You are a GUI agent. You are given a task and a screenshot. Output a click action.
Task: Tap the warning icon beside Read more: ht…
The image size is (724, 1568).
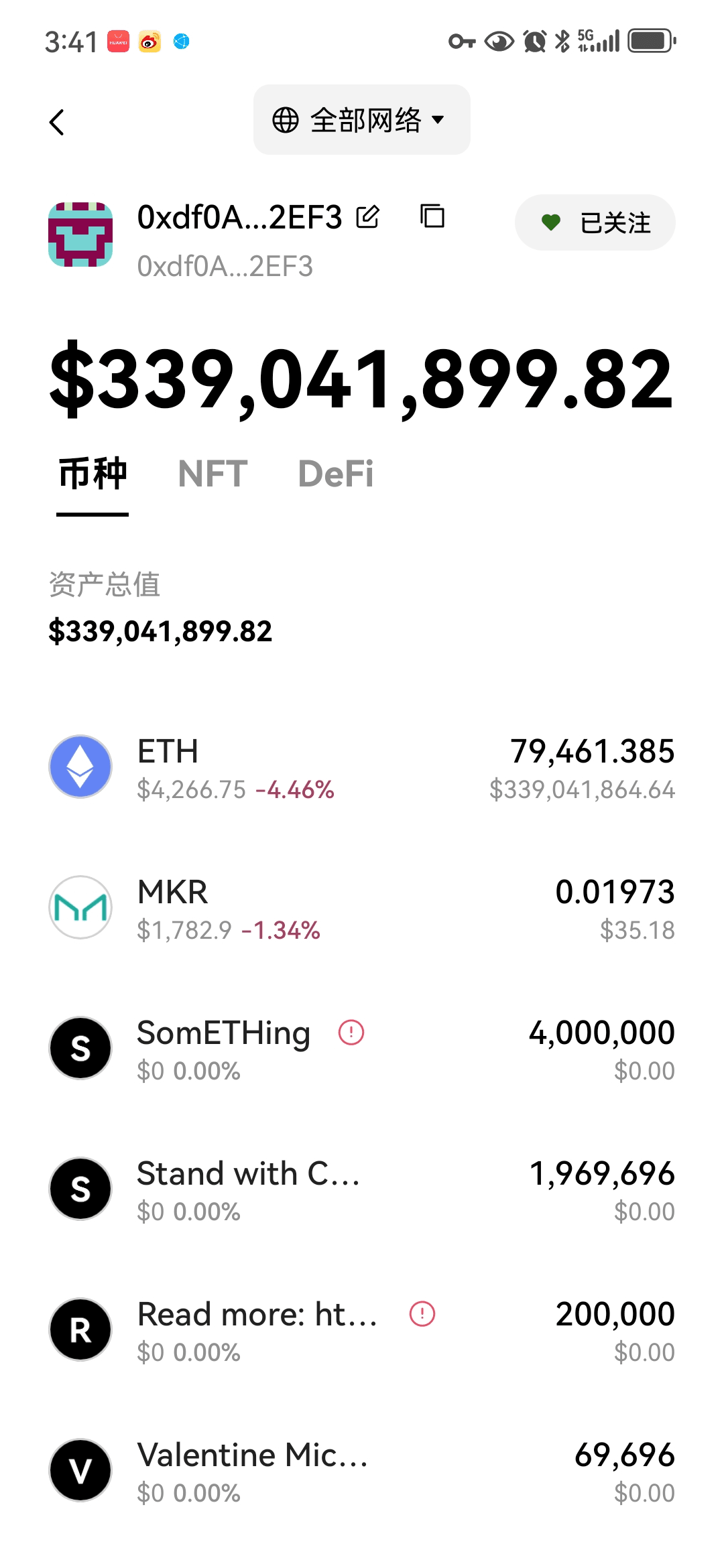click(x=422, y=1314)
